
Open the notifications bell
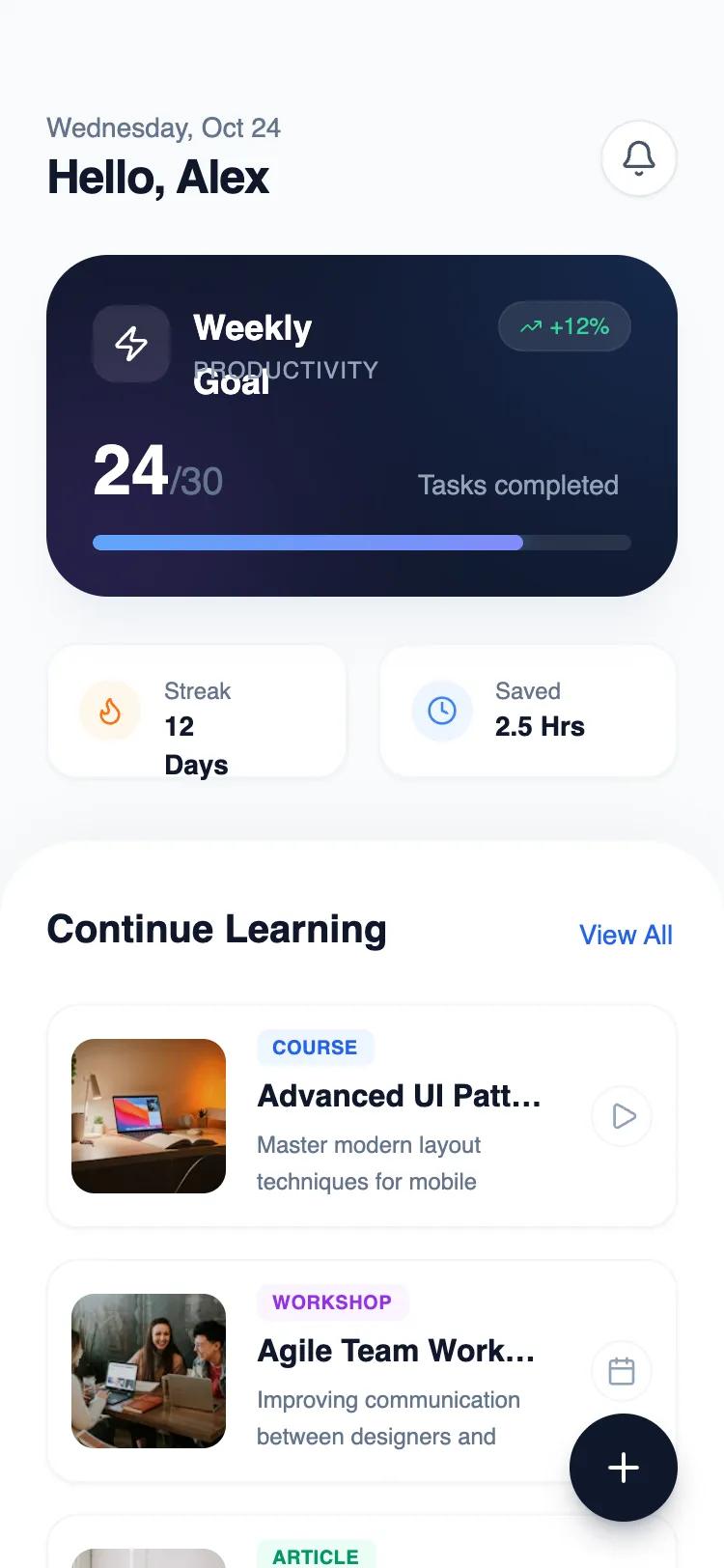638,158
